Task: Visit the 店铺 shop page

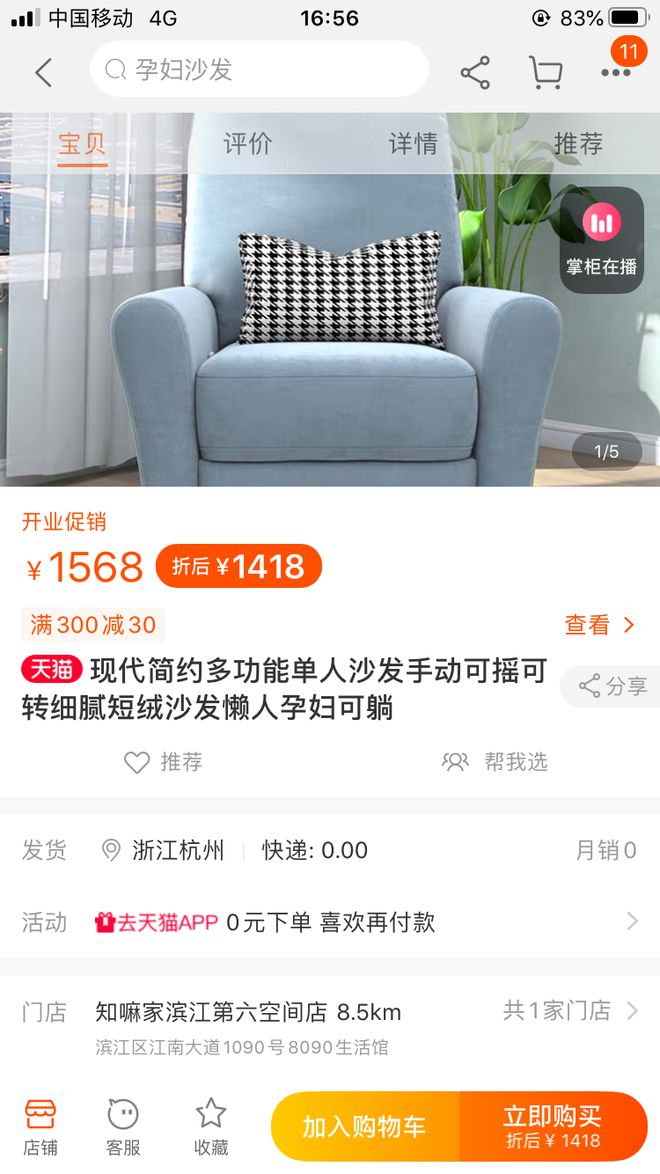Action: point(41,1126)
